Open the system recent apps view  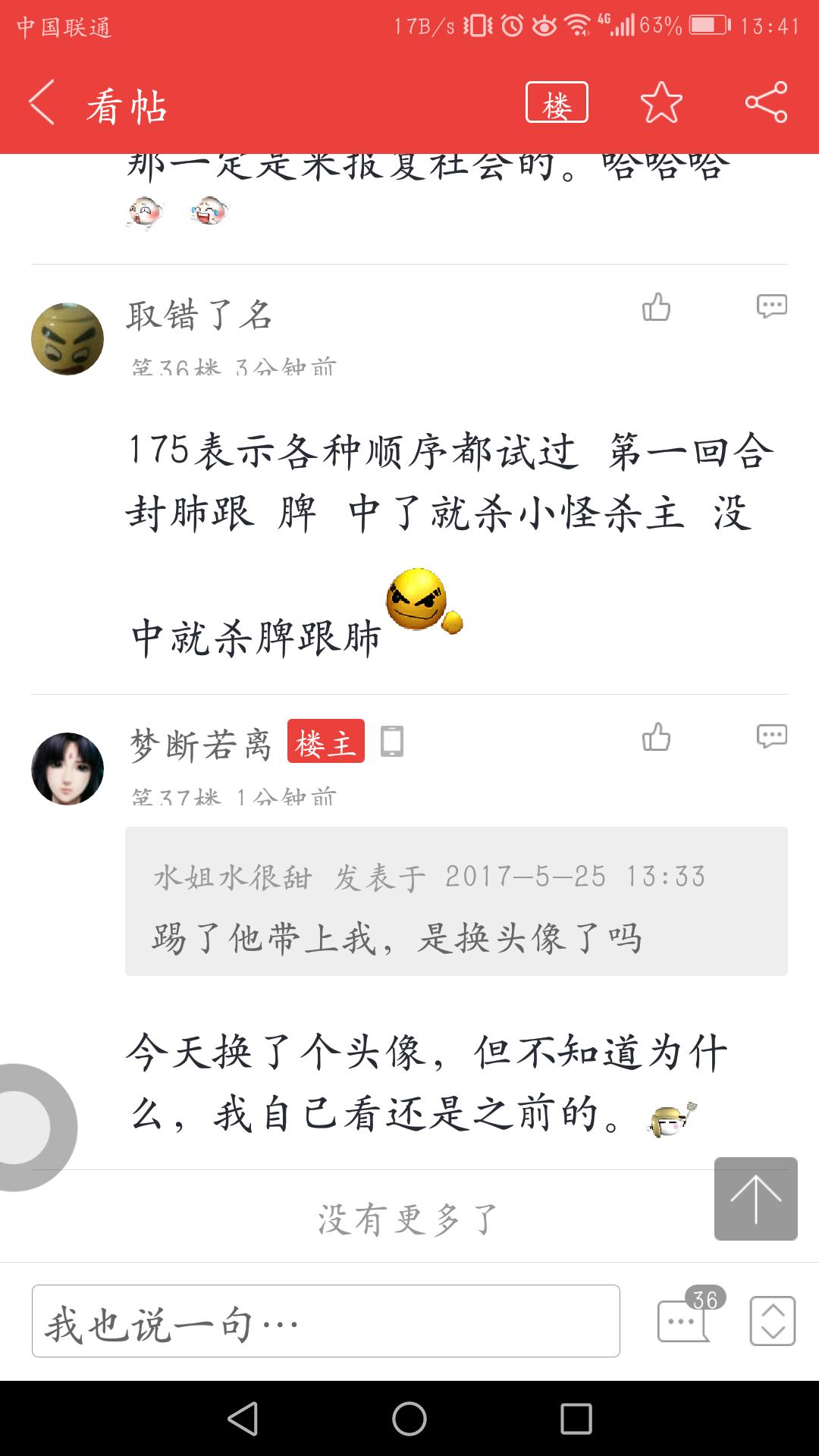pos(576,1419)
